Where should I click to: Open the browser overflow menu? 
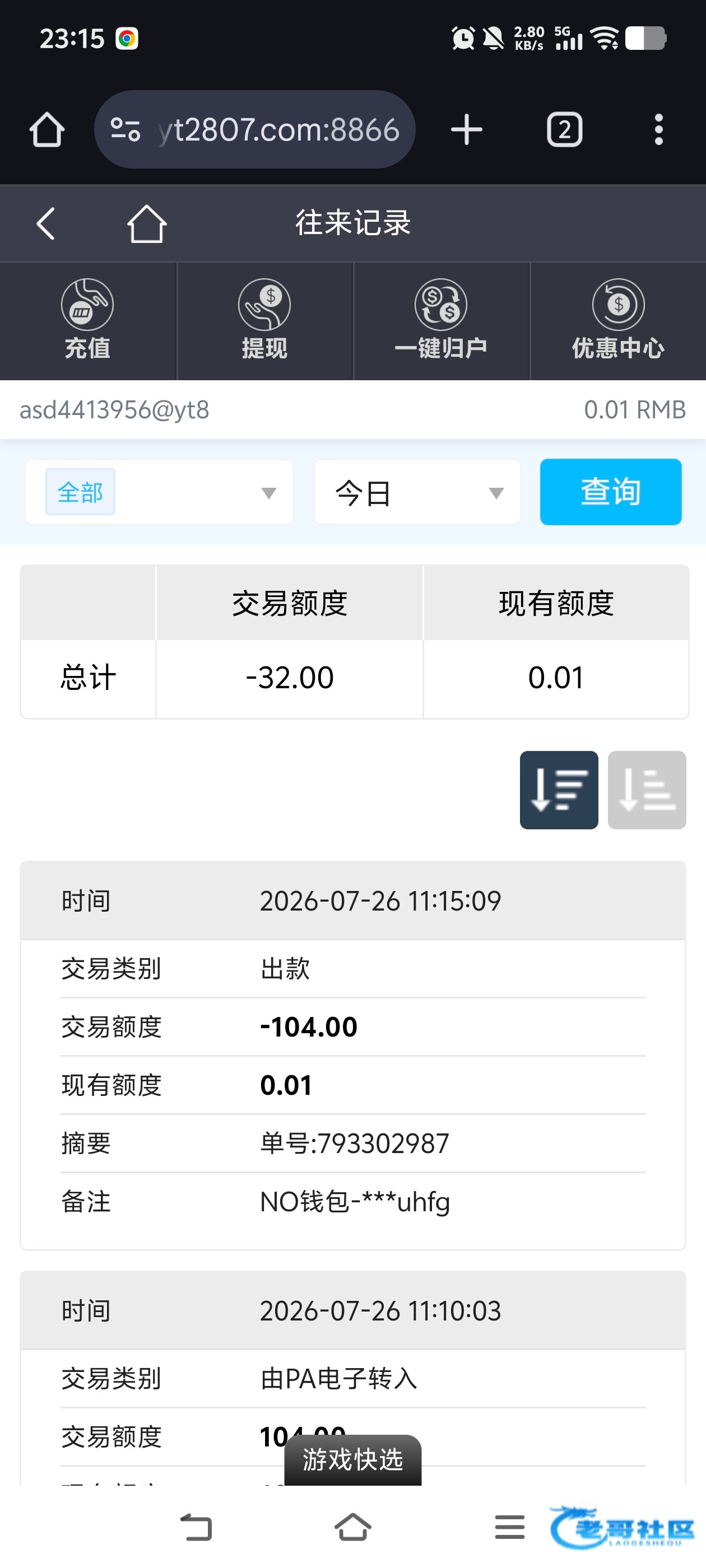[x=658, y=130]
